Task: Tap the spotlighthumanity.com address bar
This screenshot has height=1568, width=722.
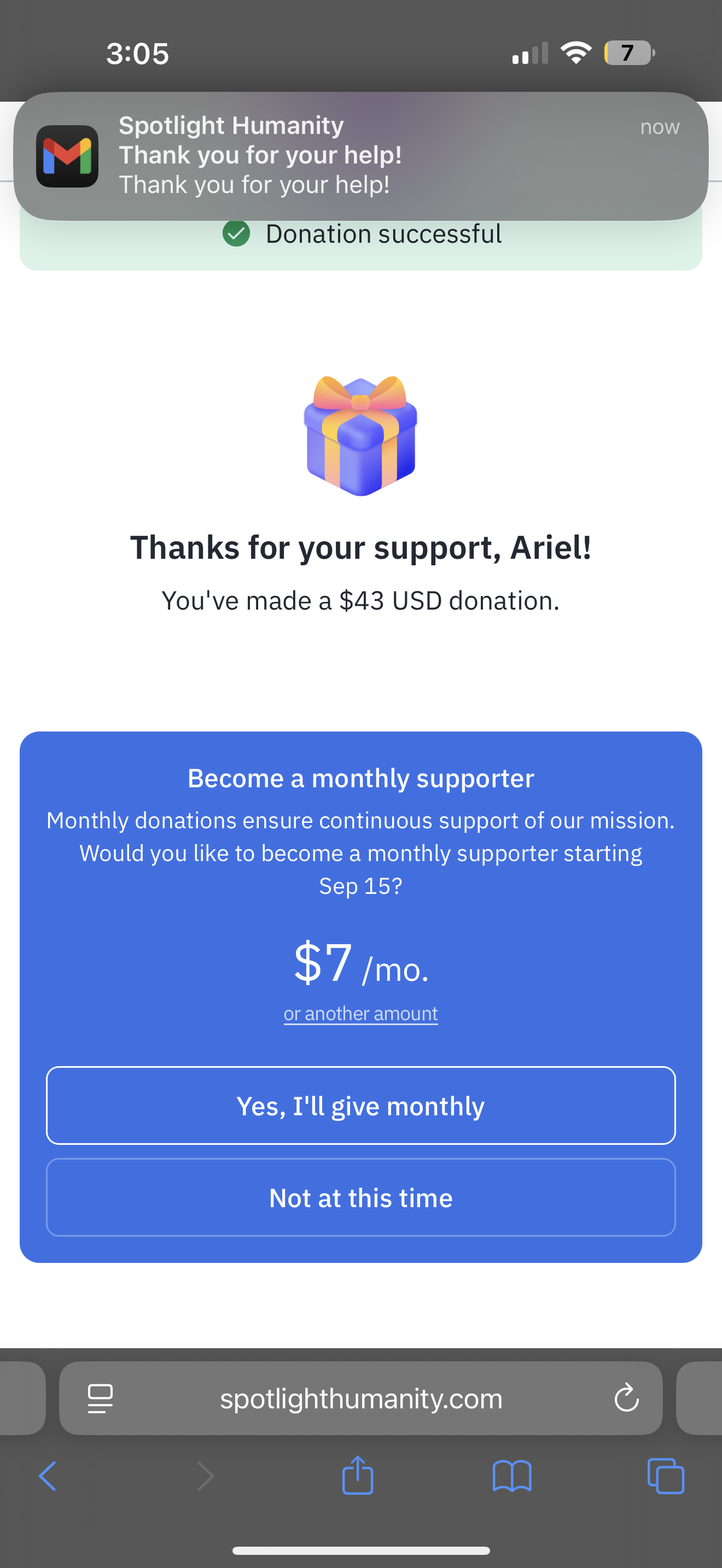Action: click(x=360, y=1398)
